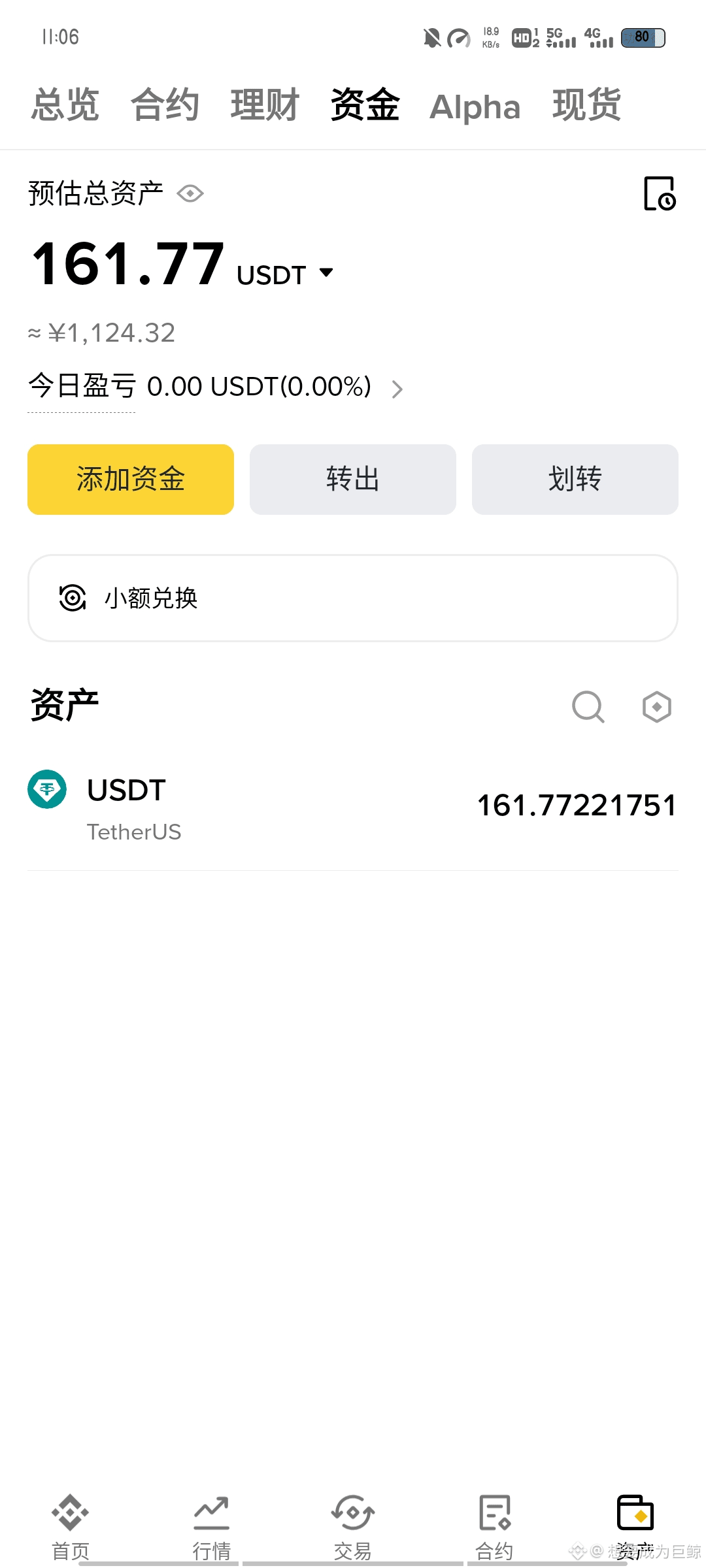Image resolution: width=706 pixels, height=1568 pixels.
Task: Select the Alpha tab
Action: click(475, 106)
